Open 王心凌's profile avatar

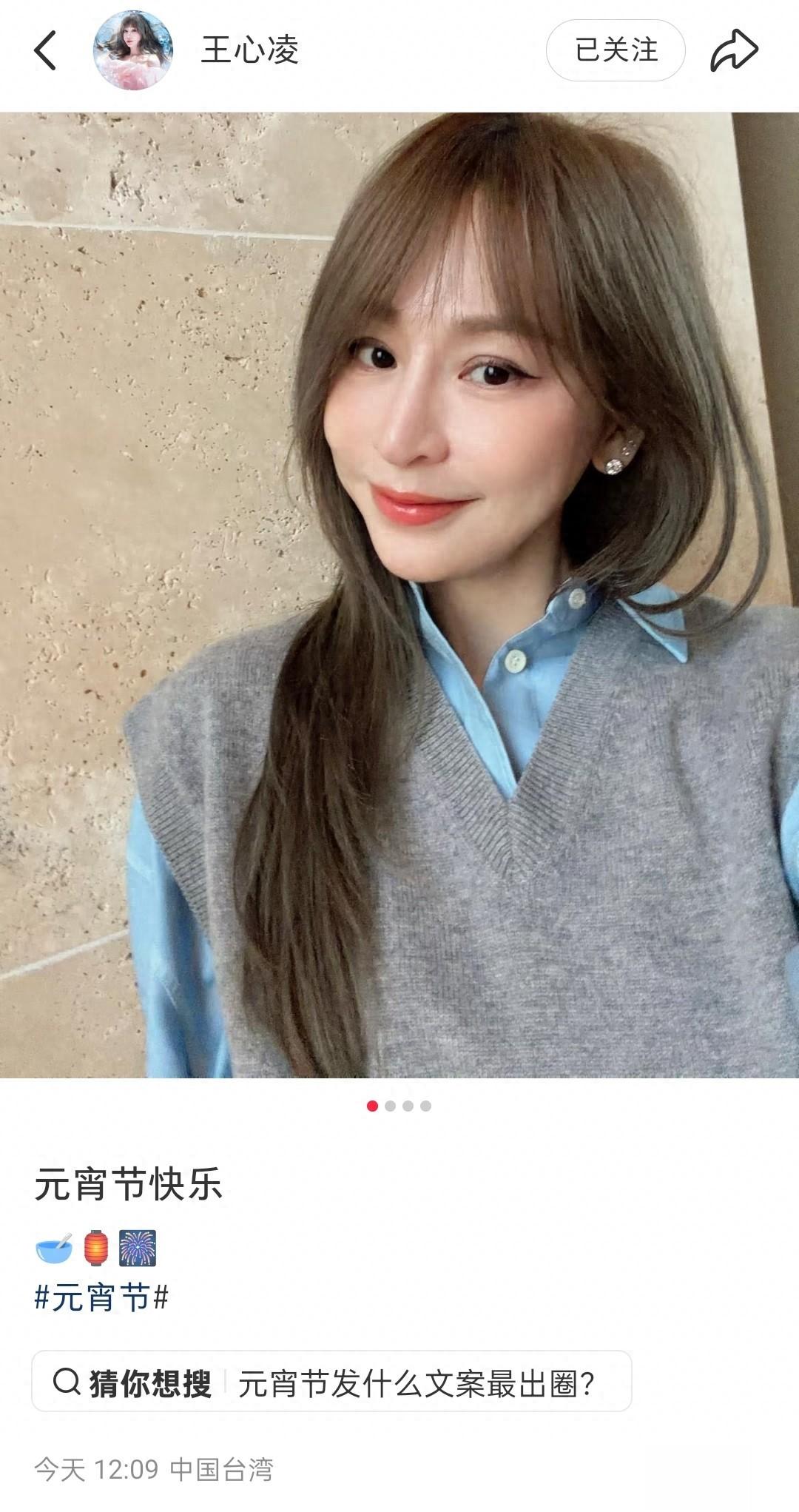[130, 49]
